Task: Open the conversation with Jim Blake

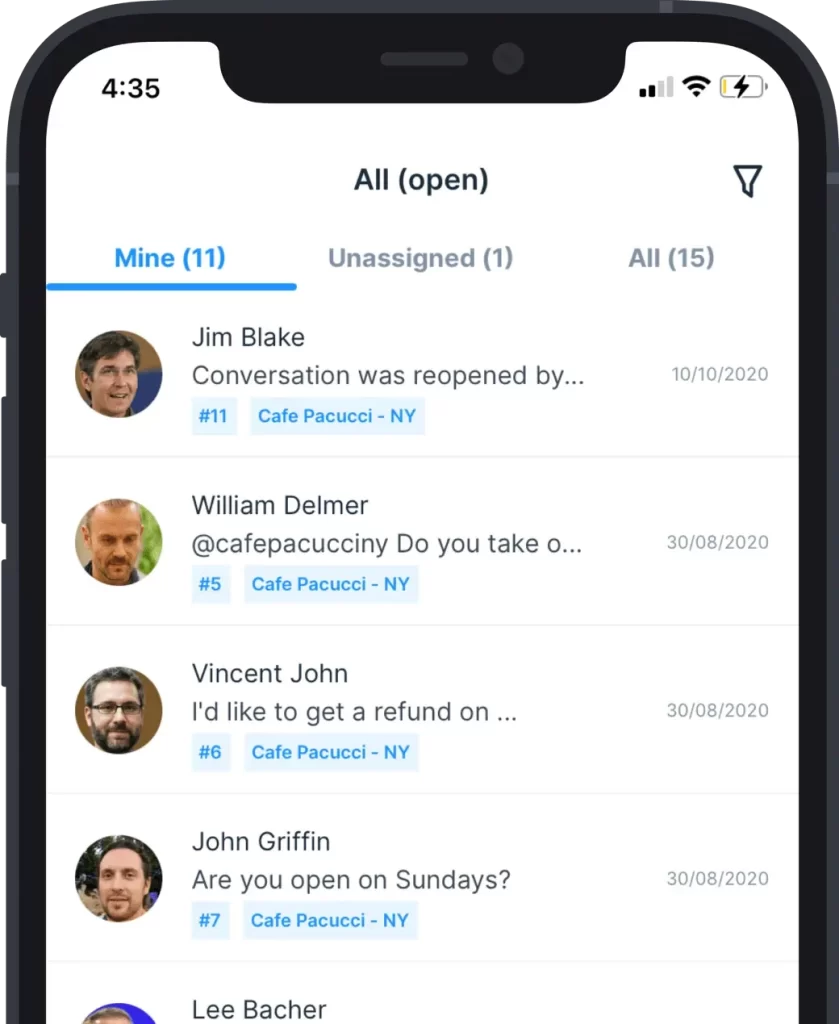Action: (420, 375)
